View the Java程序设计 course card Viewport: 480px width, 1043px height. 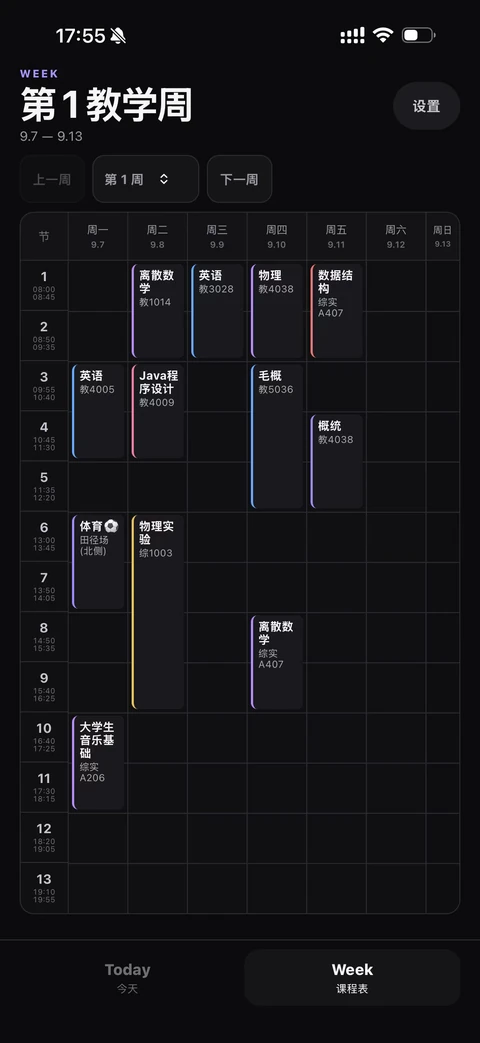158,411
